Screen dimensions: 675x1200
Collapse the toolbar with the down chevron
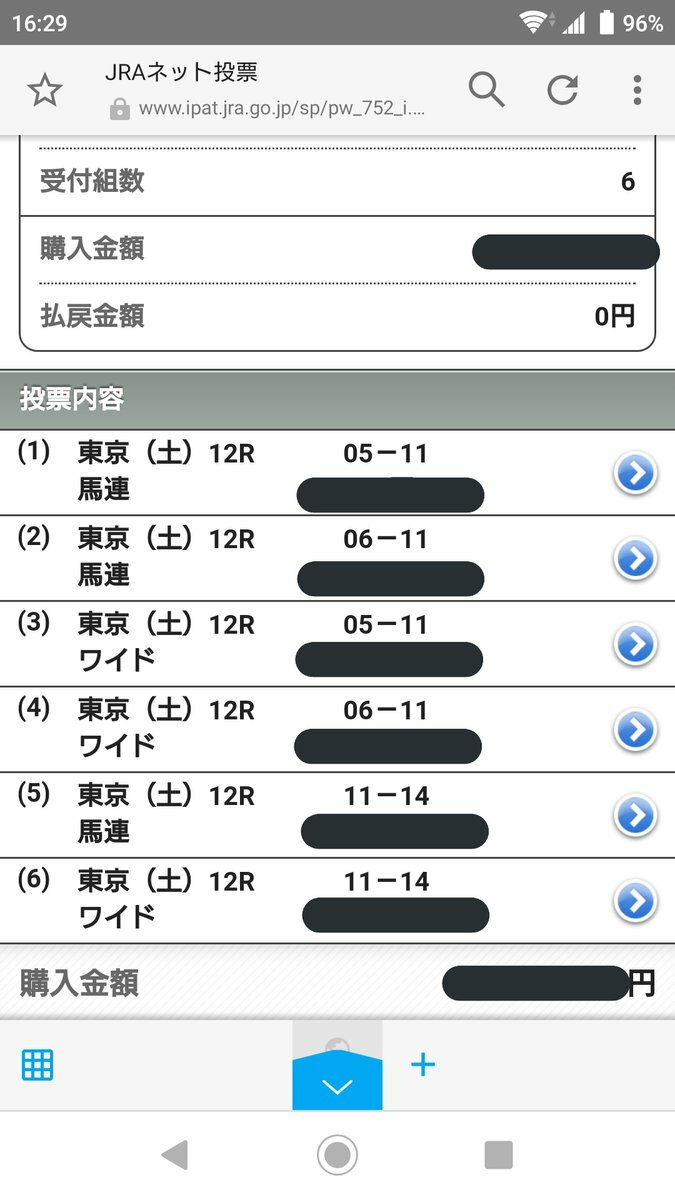(x=337, y=1079)
